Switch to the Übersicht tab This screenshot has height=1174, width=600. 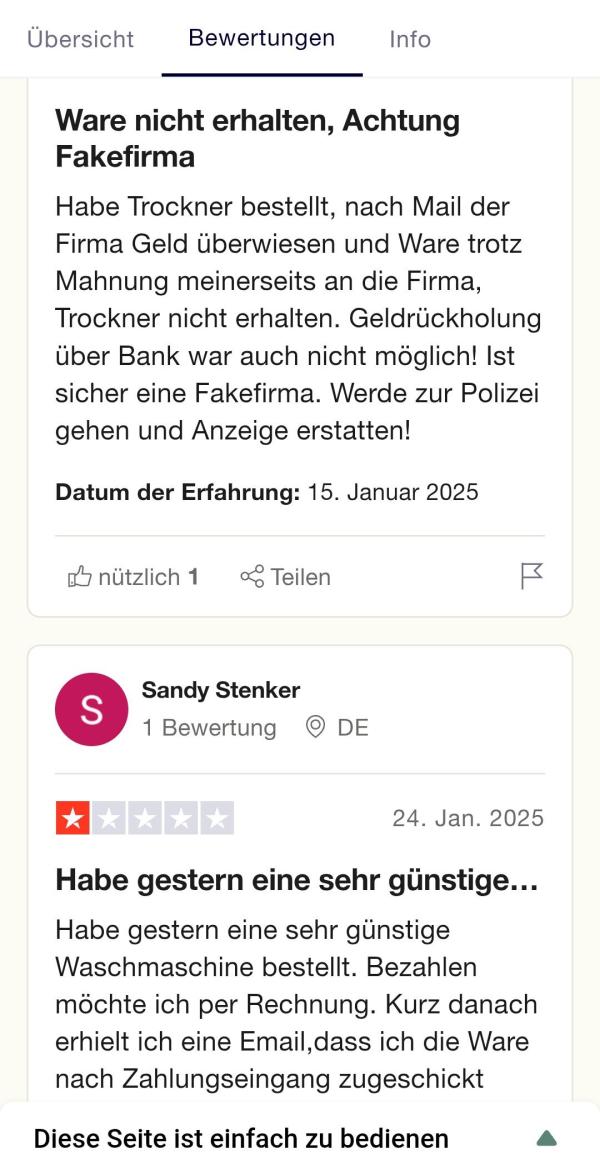pos(81,39)
